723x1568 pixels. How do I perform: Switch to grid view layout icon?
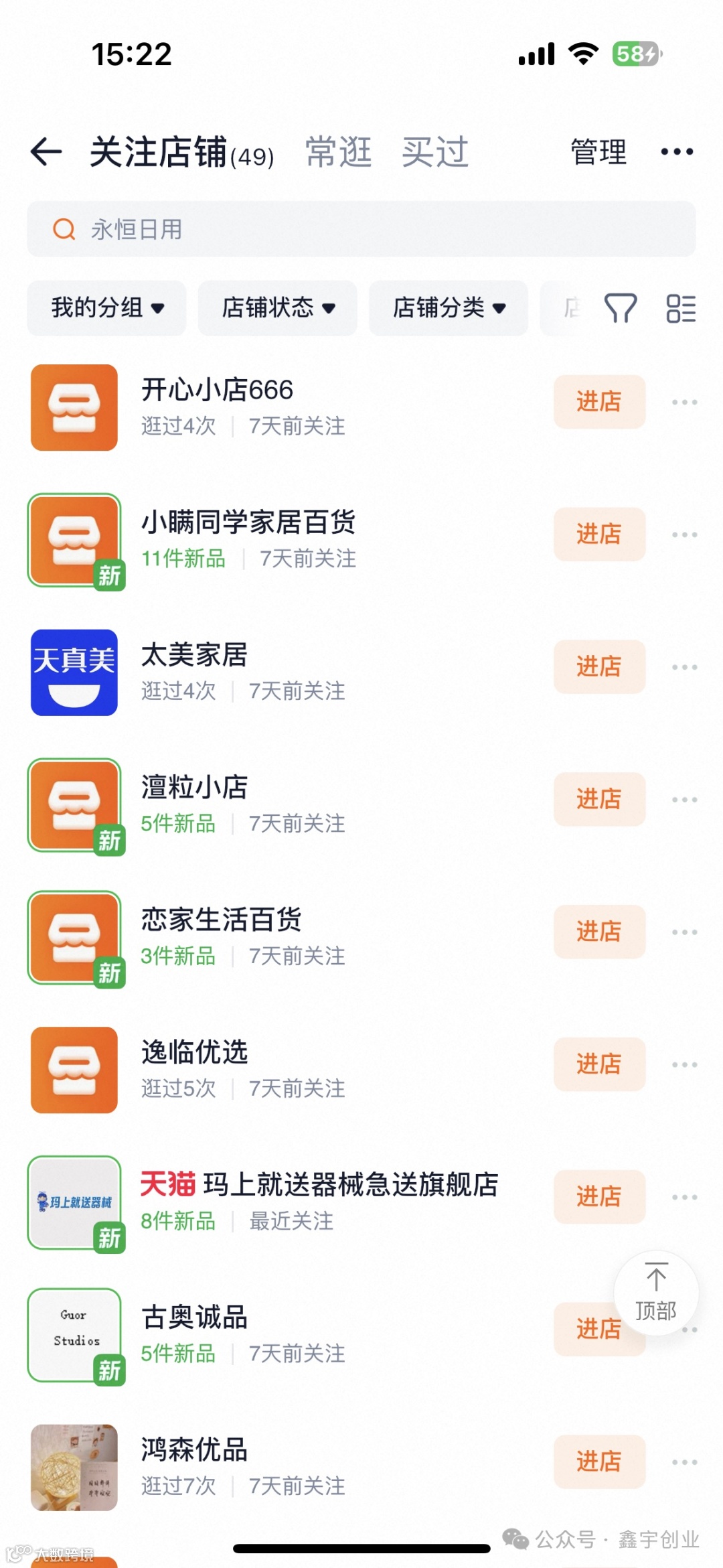click(681, 308)
